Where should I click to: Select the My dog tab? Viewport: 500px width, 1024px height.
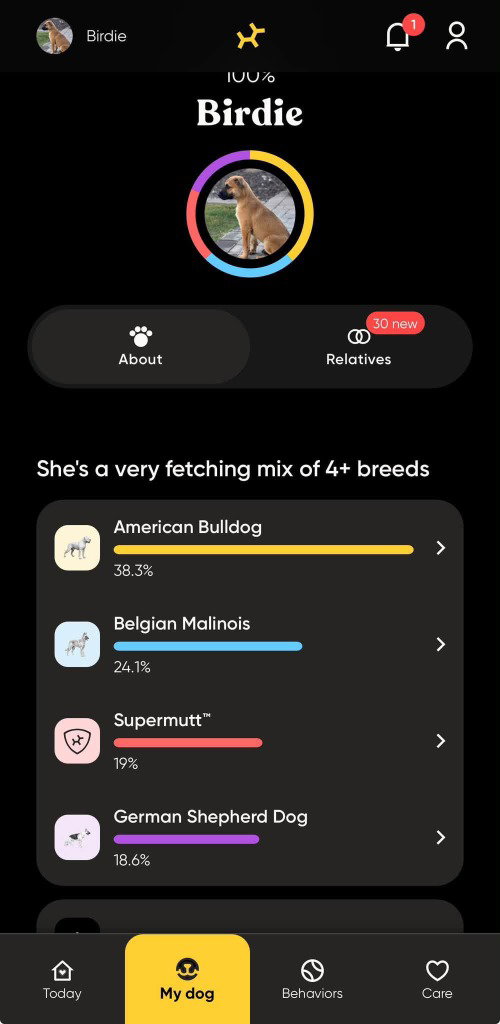point(187,980)
